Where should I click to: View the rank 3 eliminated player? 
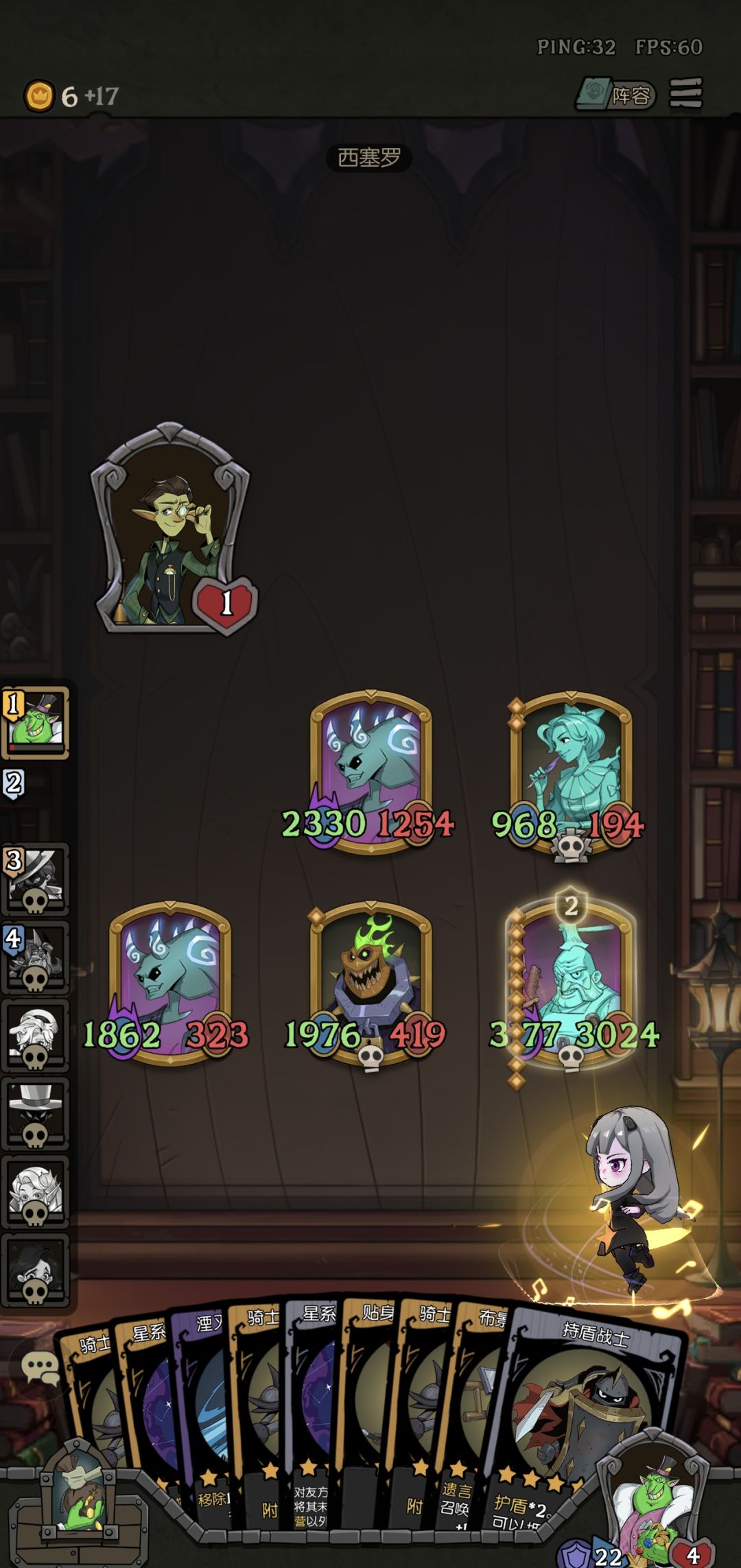36,879
